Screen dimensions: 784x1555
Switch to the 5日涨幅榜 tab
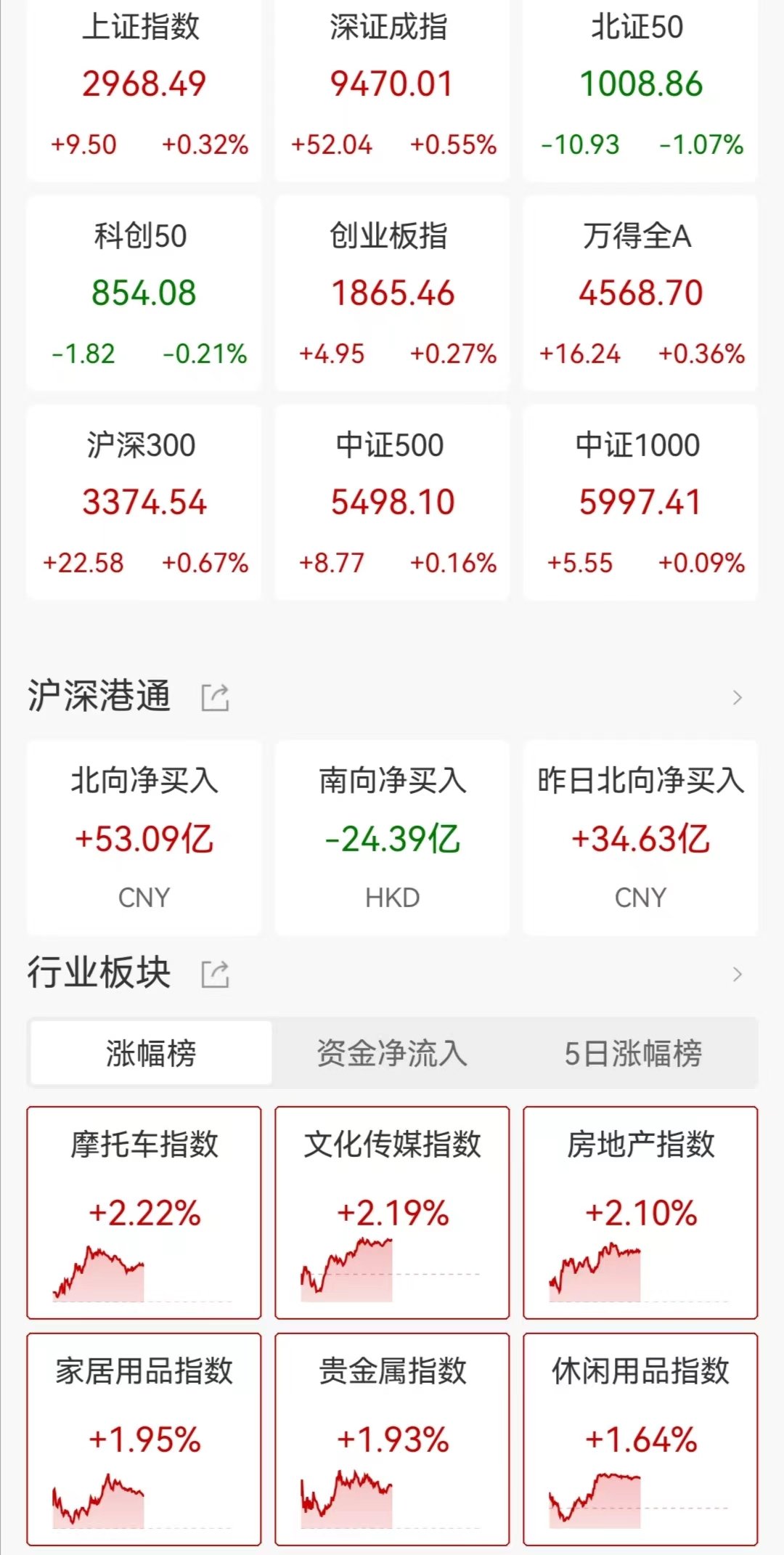[x=633, y=1053]
